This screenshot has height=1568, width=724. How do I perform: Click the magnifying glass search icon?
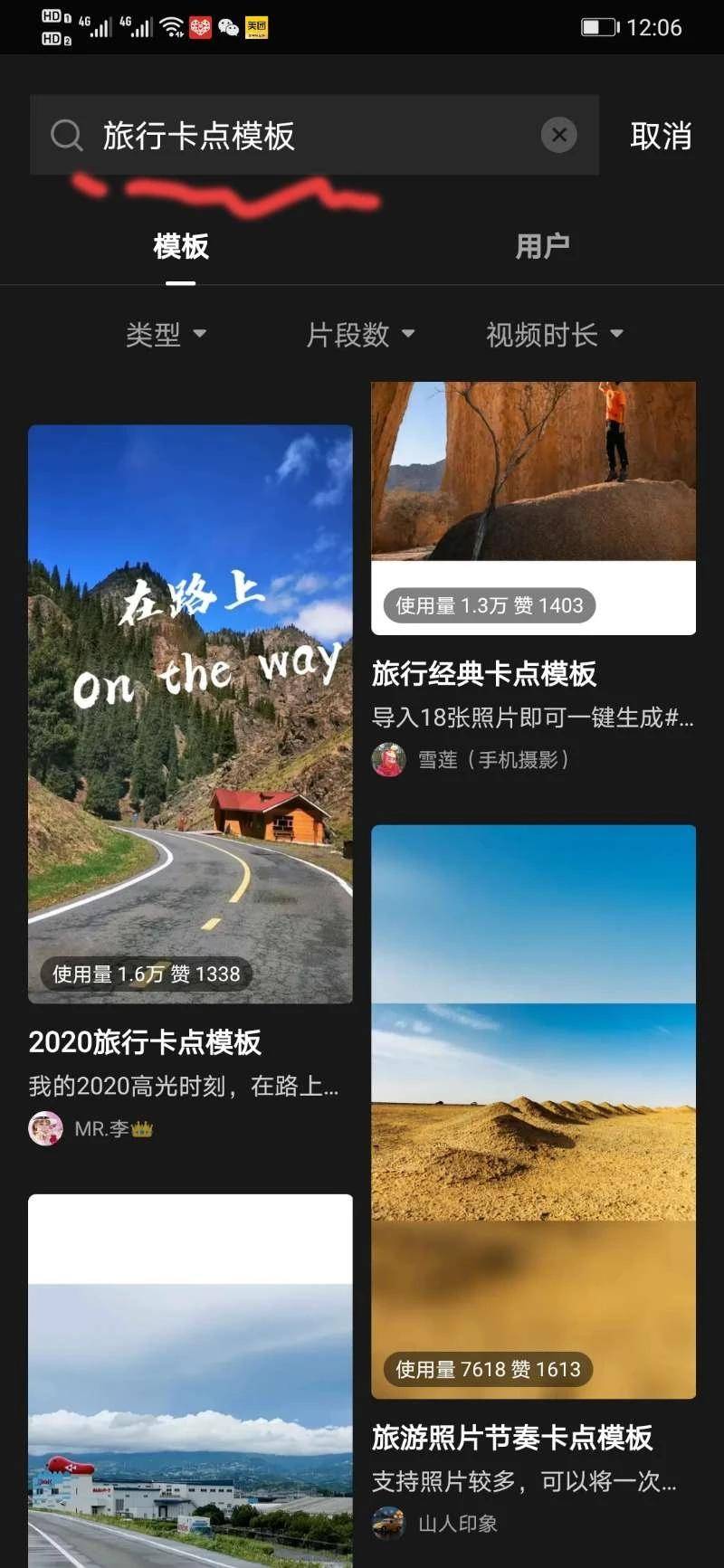(65, 136)
